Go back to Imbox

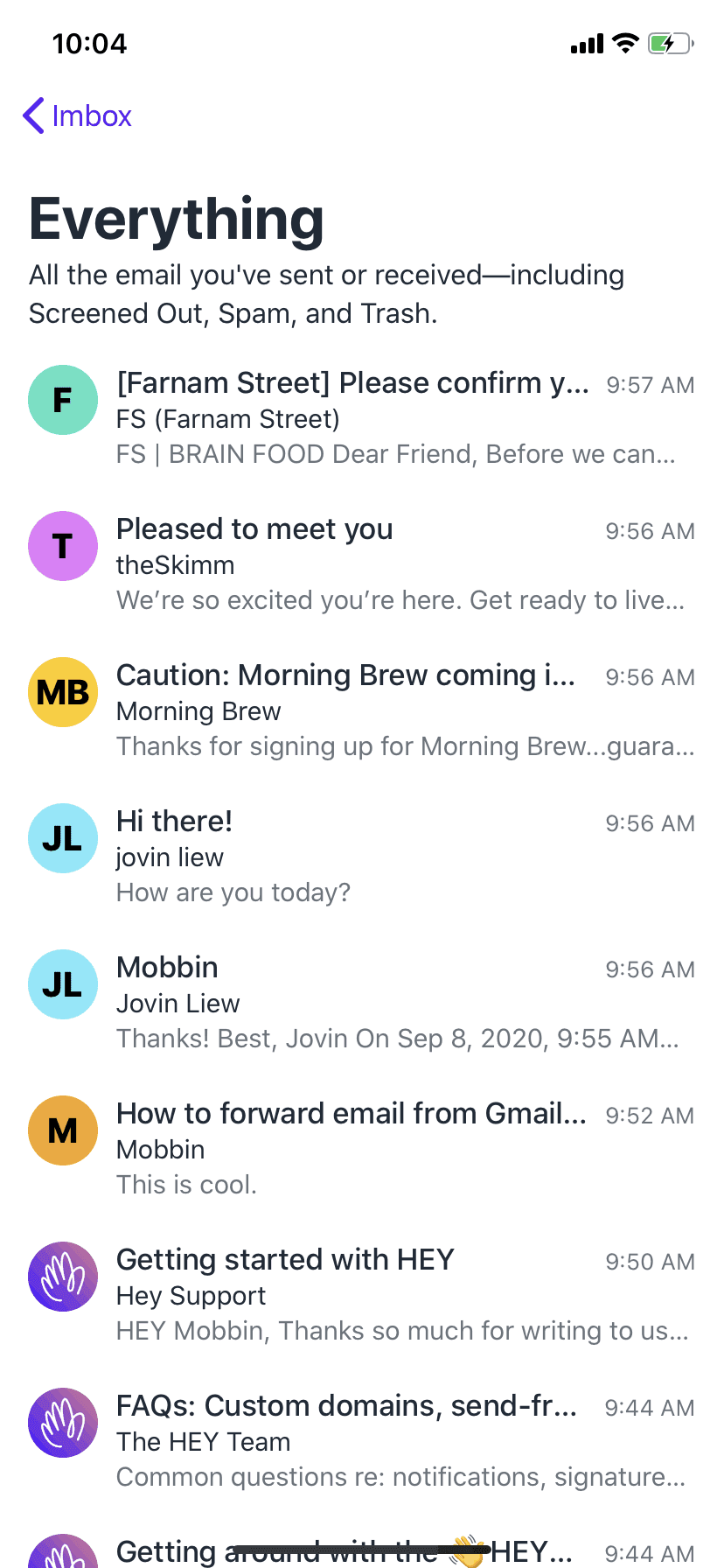pyautogui.click(x=78, y=116)
